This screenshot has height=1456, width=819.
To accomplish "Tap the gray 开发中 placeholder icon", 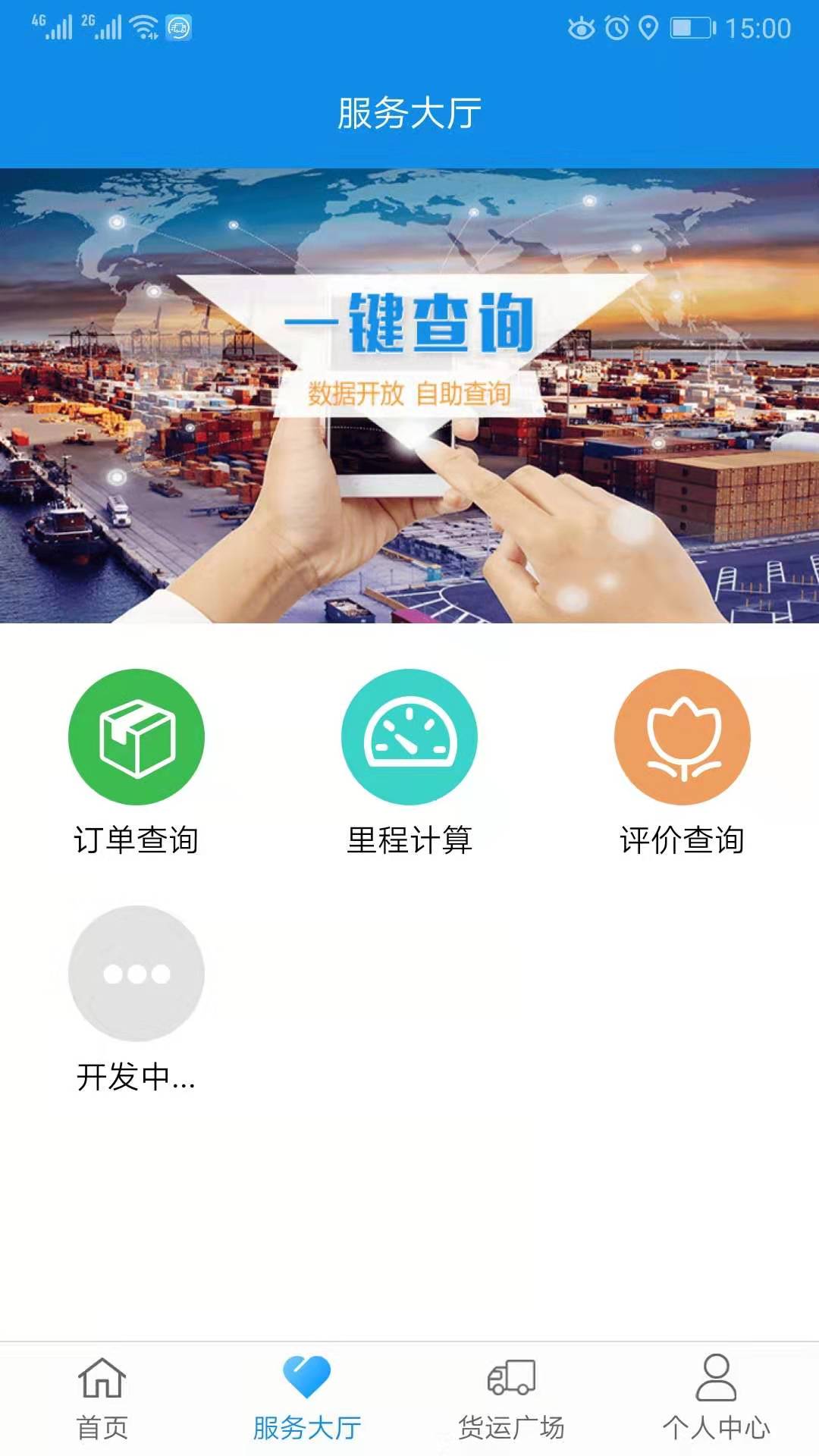I will [x=136, y=974].
